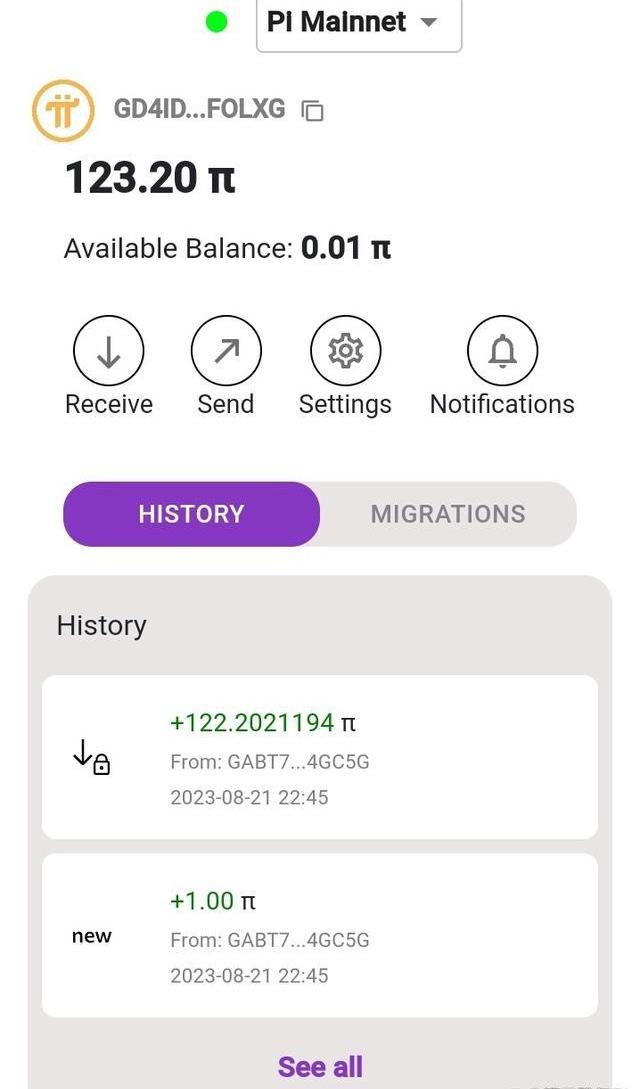Screen dimensions: 640x1089
Task: Select the History tab
Action: (191, 514)
